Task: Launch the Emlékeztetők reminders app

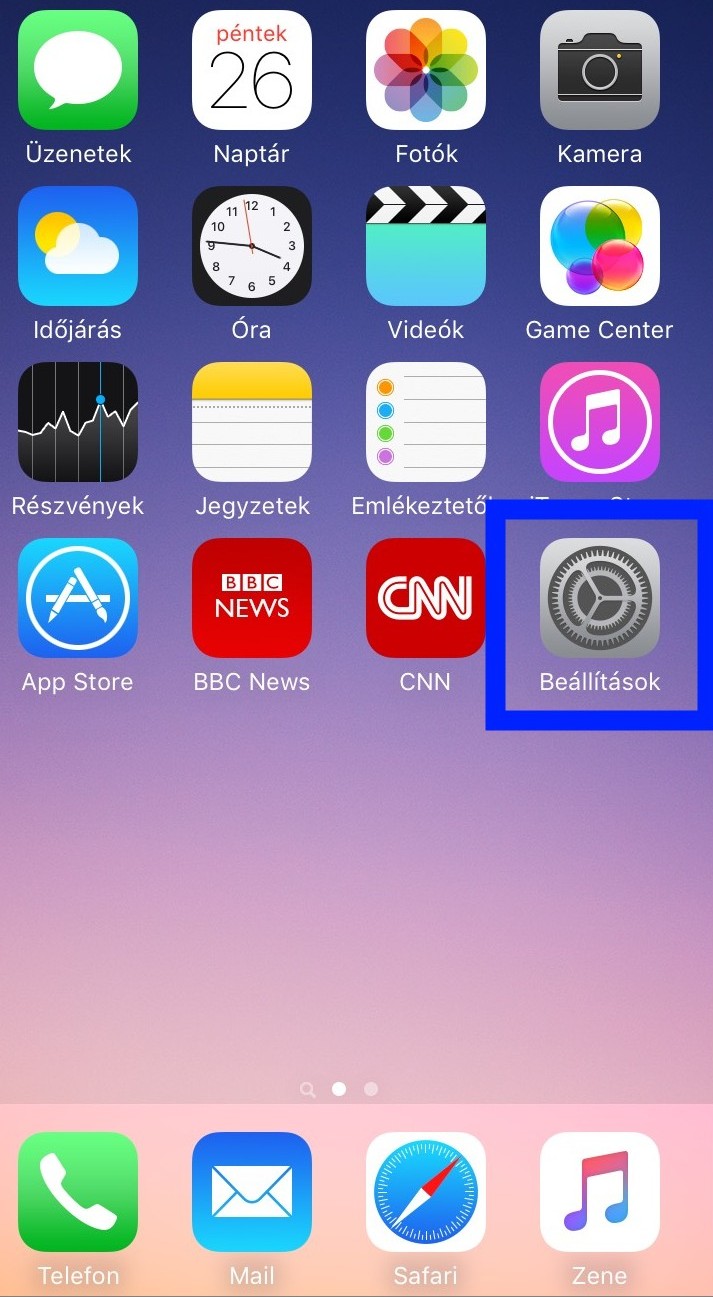Action: click(426, 422)
